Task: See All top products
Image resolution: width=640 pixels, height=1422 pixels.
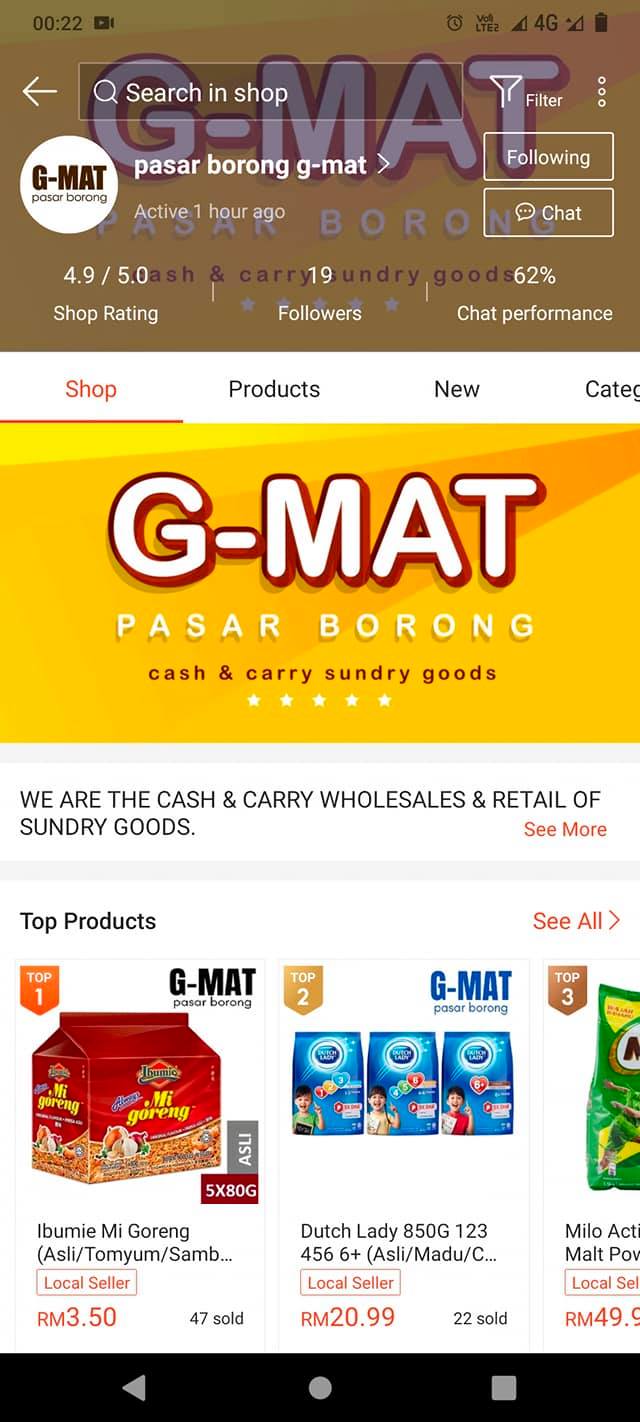Action: pos(576,921)
